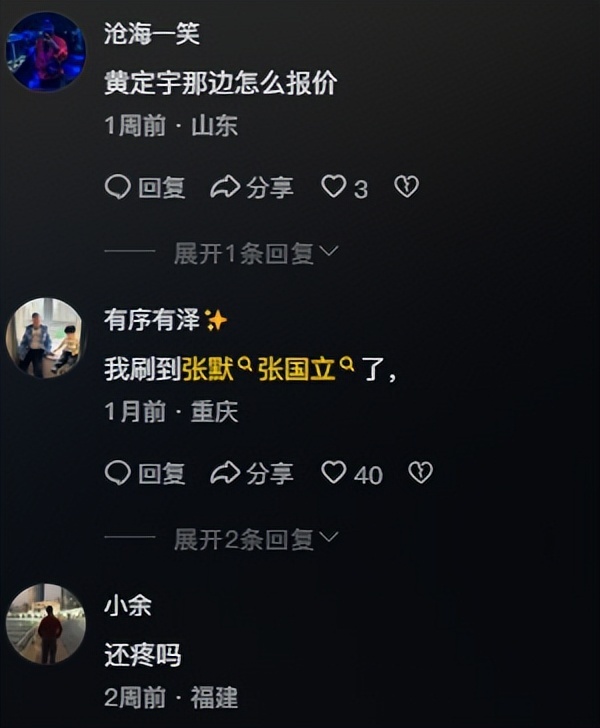Open 沧海一笑's profile avatar
600x728 pixels.
[x=46, y=52]
